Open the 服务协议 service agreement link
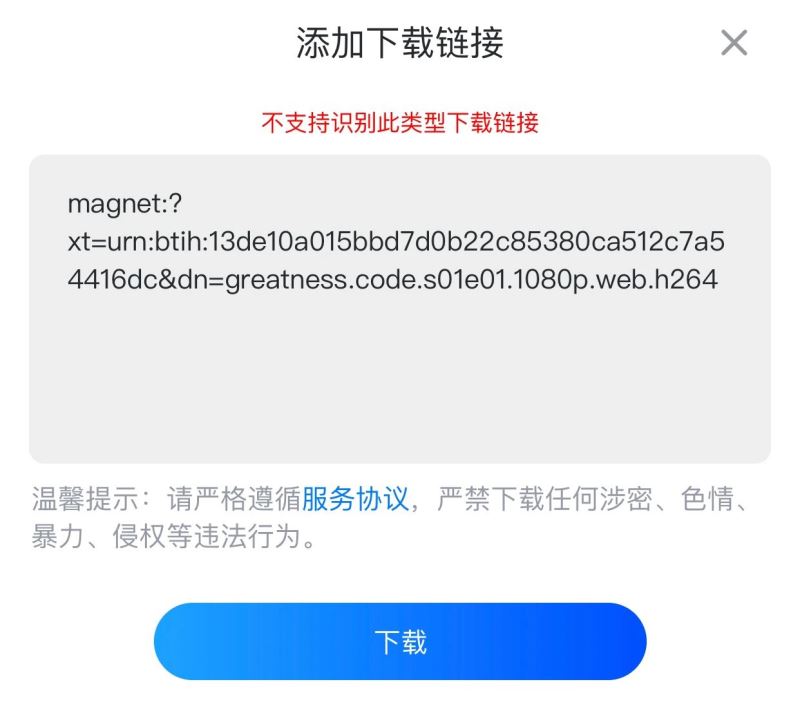 (355, 498)
